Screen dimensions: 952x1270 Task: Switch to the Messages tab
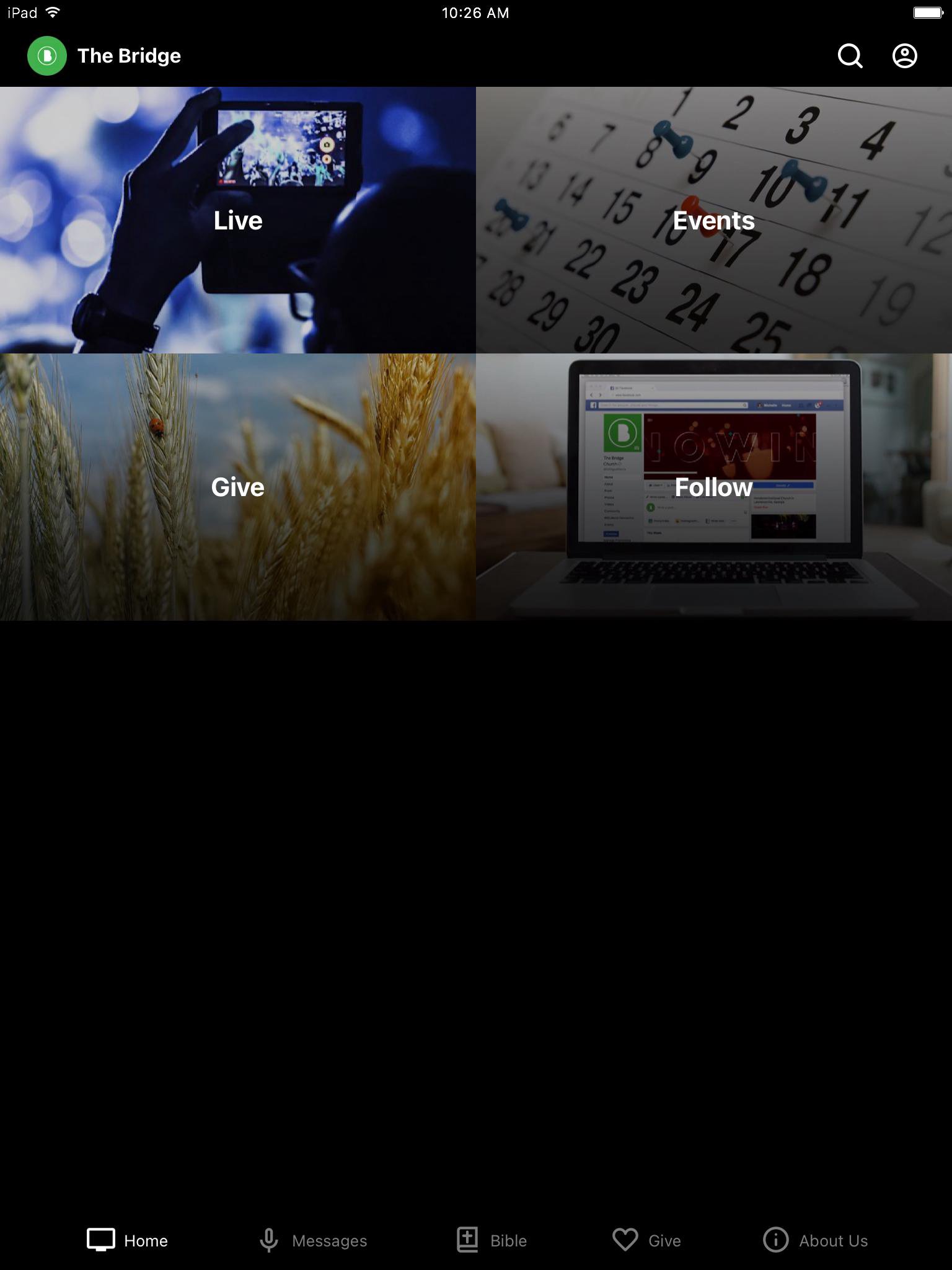point(313,1240)
